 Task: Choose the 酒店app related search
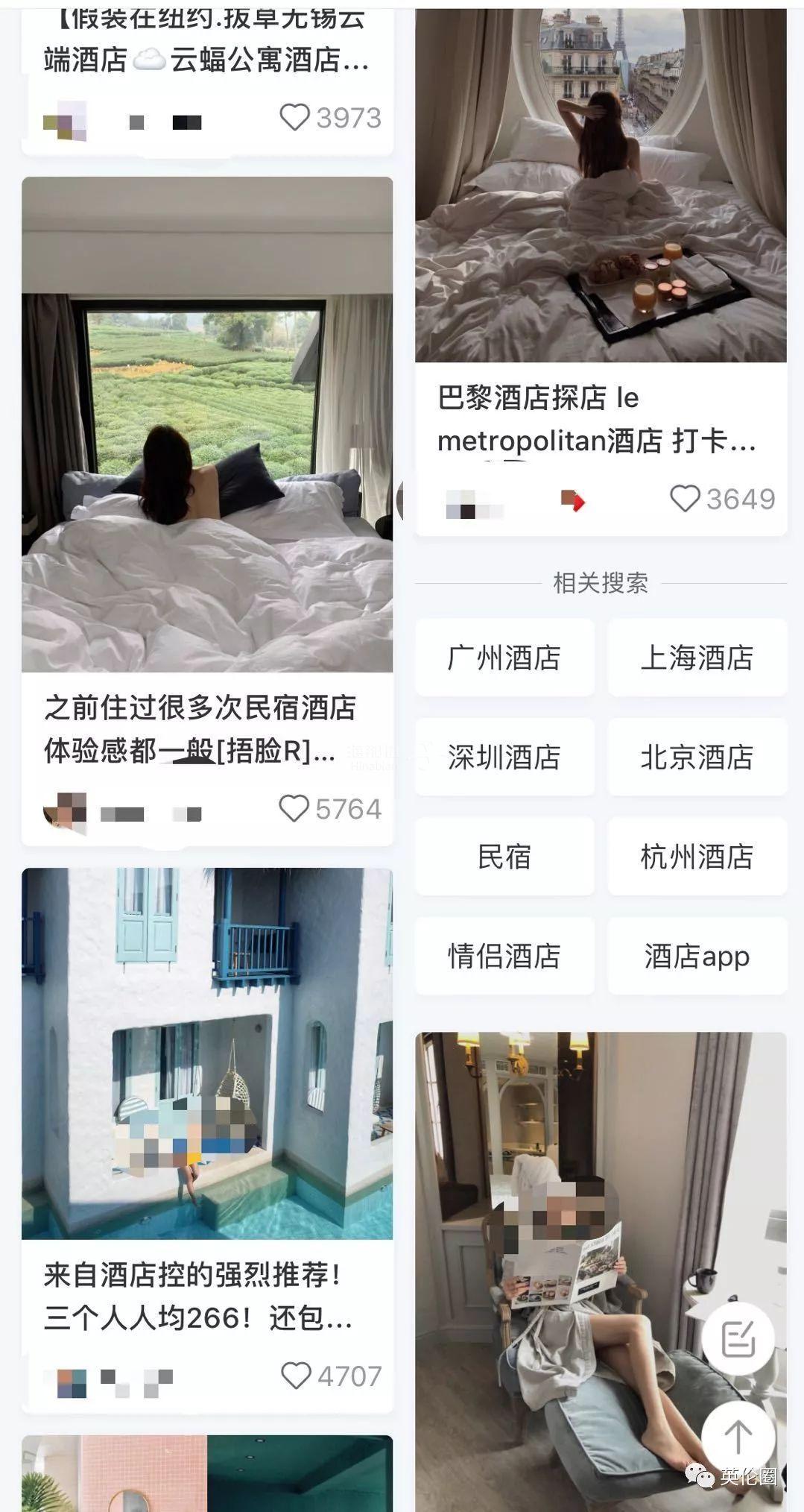pos(697,956)
